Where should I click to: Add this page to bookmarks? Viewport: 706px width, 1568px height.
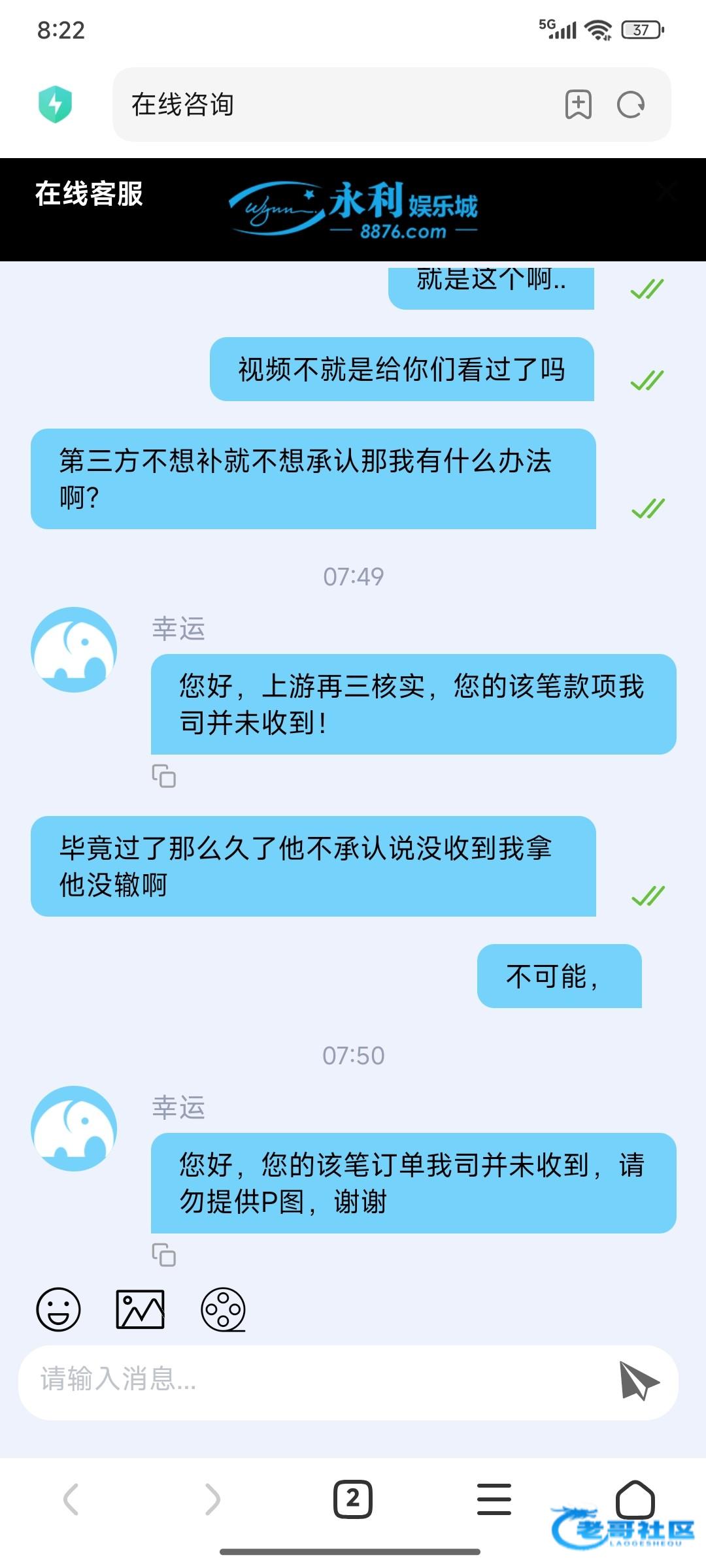pos(578,105)
